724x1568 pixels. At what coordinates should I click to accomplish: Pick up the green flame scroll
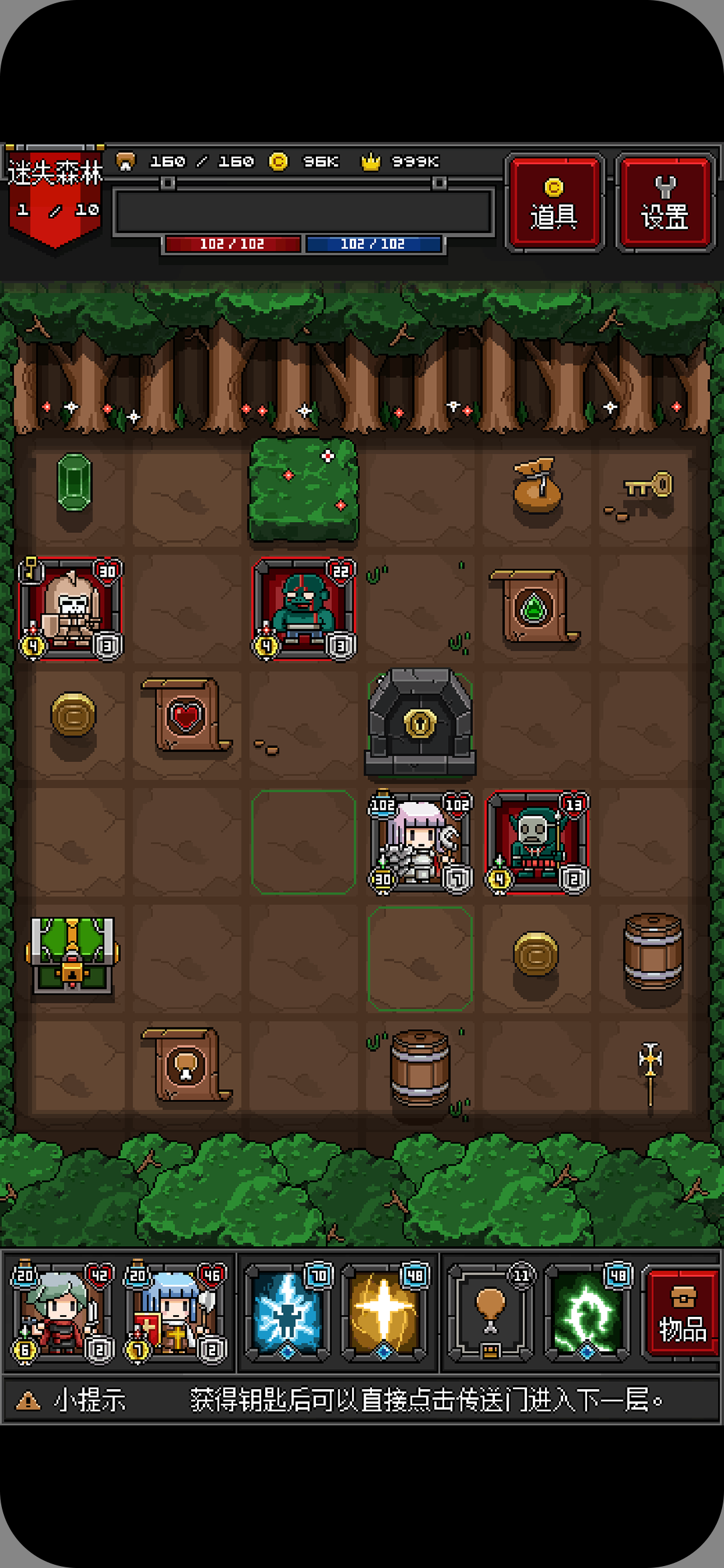(x=534, y=606)
